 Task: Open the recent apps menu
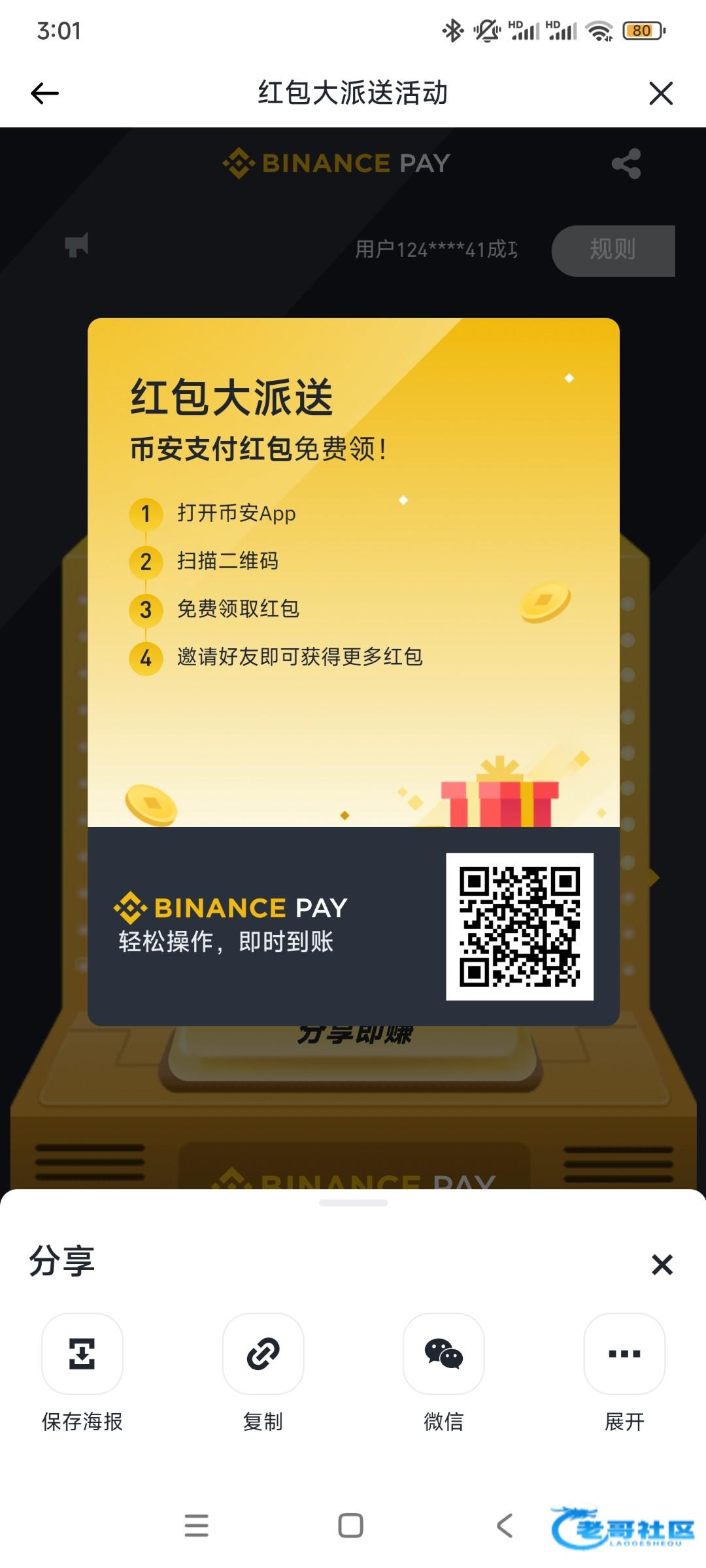pos(196,1526)
